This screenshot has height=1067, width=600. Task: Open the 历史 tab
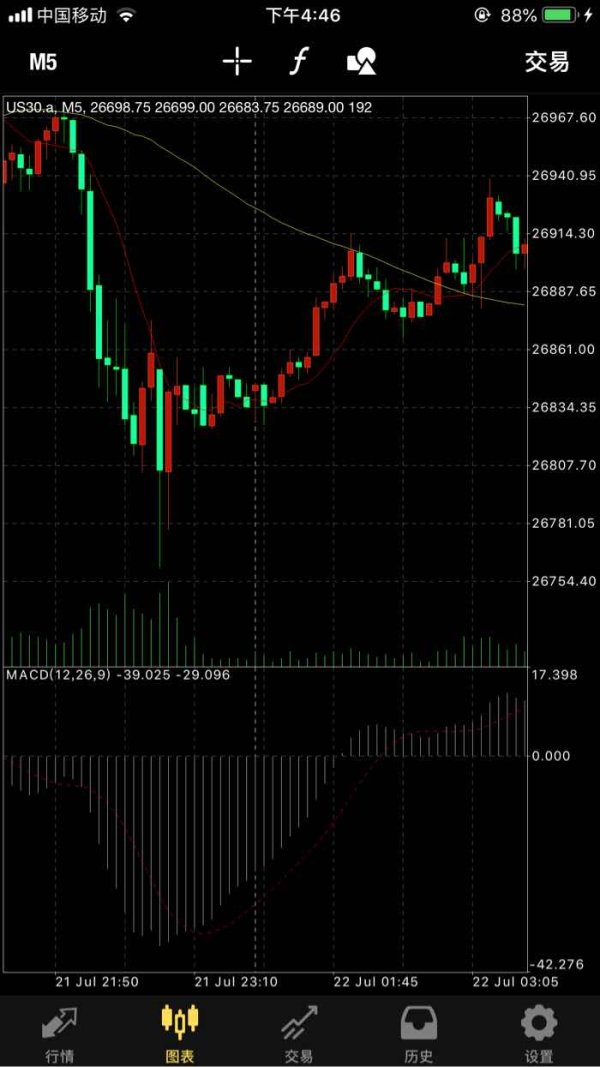pos(419,1032)
